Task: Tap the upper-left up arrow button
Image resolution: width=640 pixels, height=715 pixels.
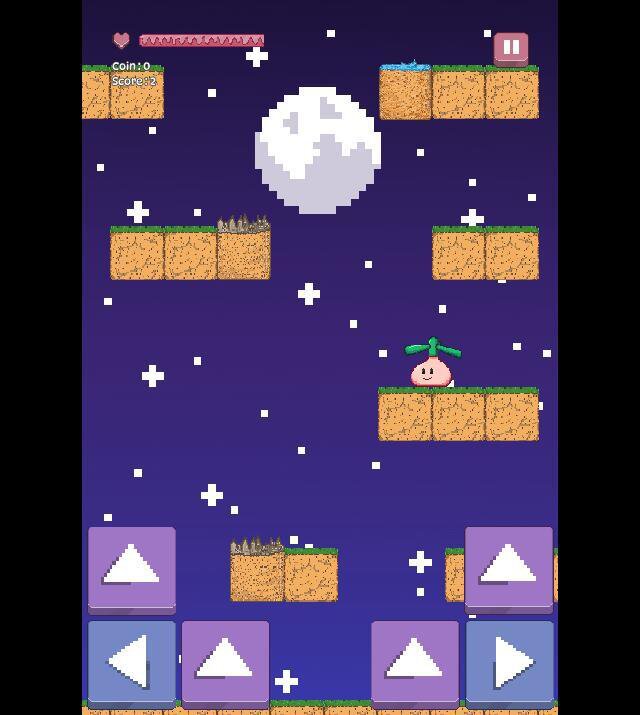Action: (x=131, y=567)
